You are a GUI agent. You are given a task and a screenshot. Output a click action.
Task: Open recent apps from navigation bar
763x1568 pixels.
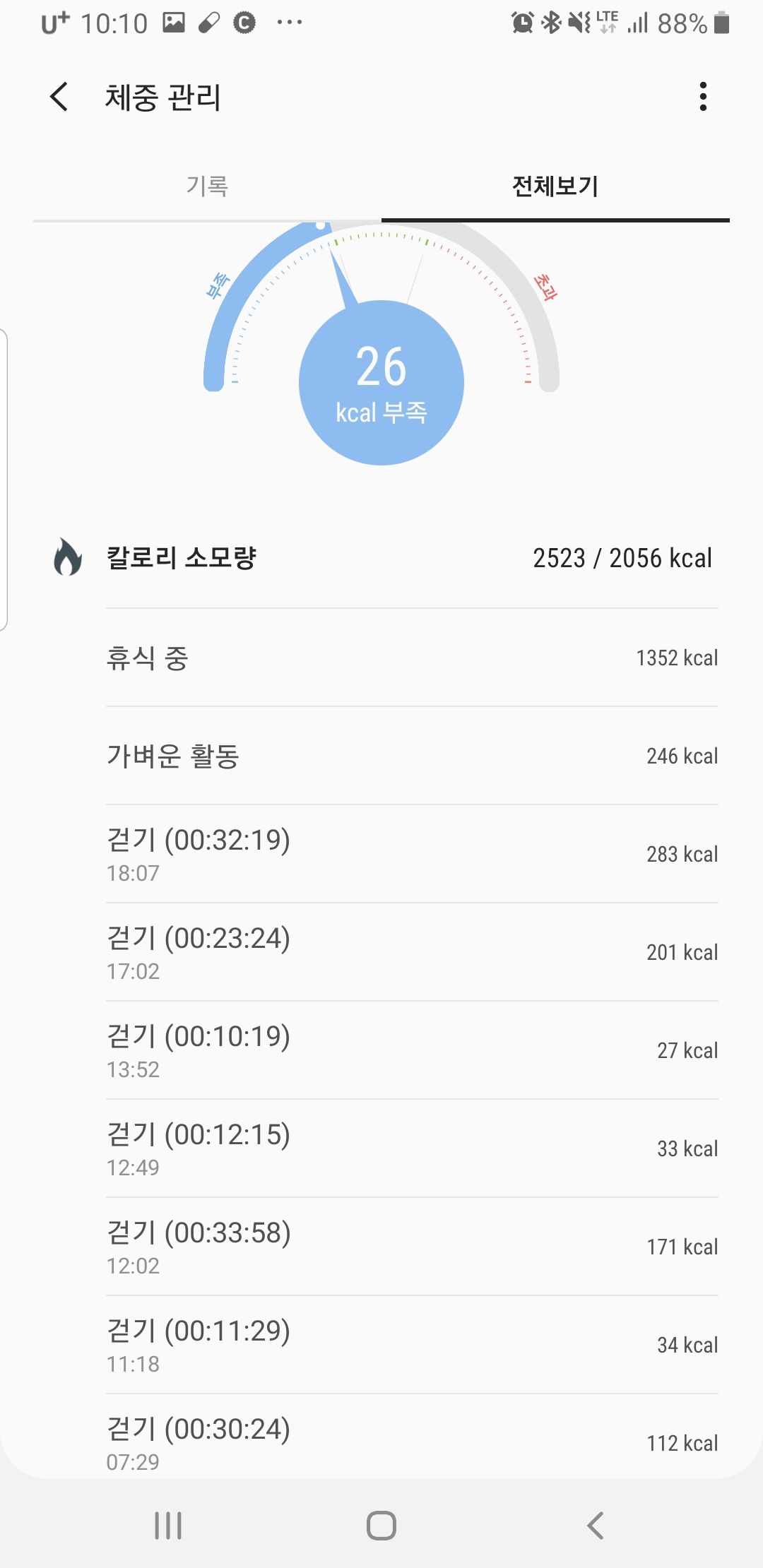168,1526
